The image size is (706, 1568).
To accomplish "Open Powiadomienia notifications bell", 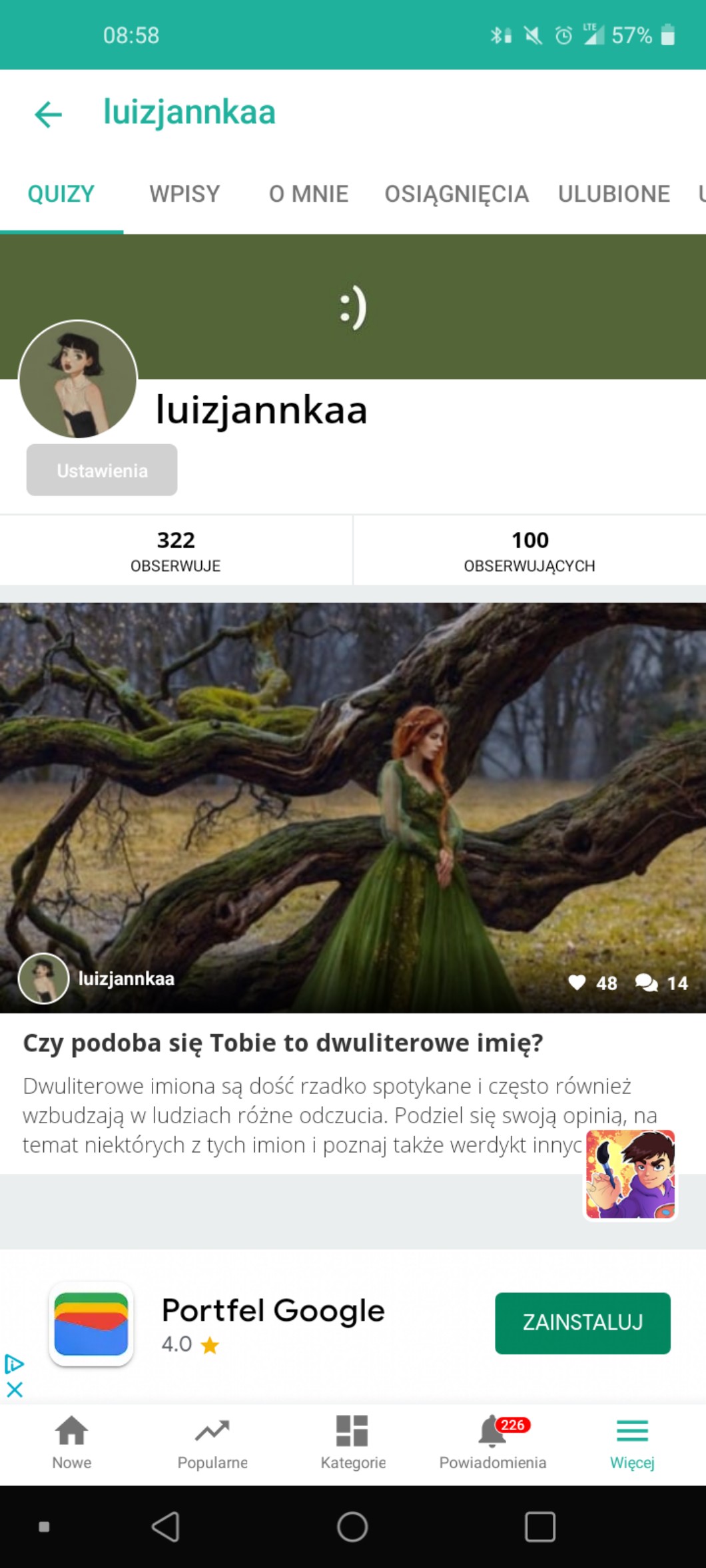I will (493, 1442).
